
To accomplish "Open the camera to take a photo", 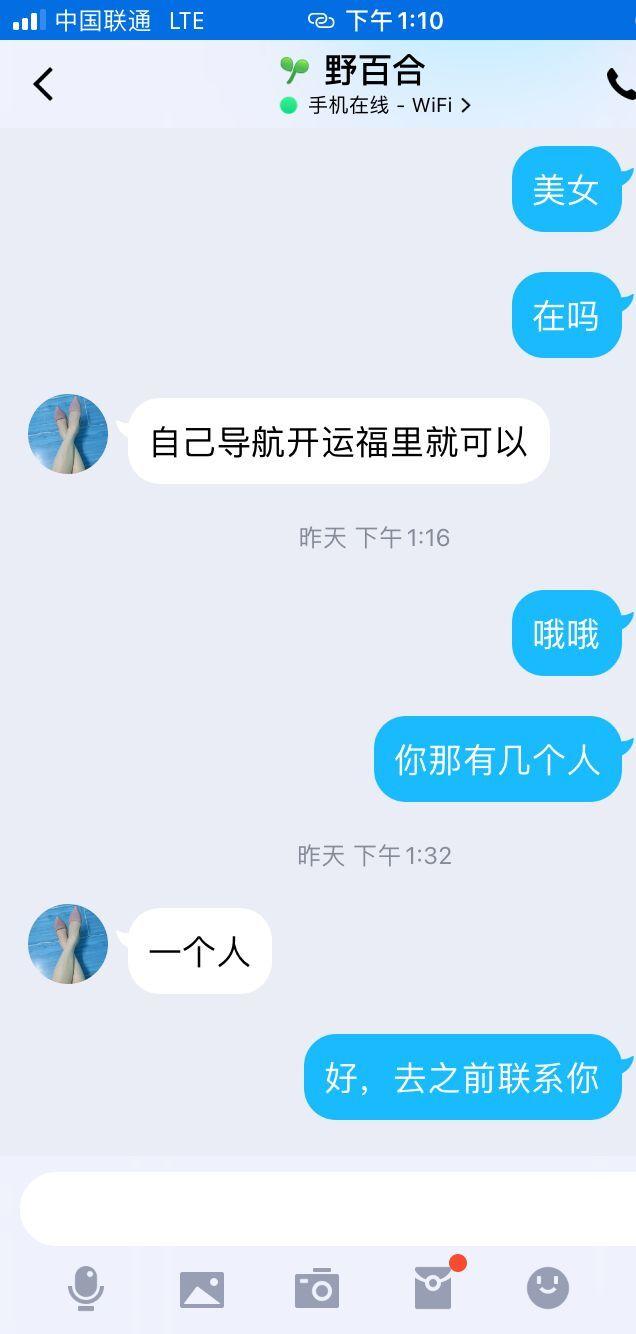I will [x=317, y=1288].
